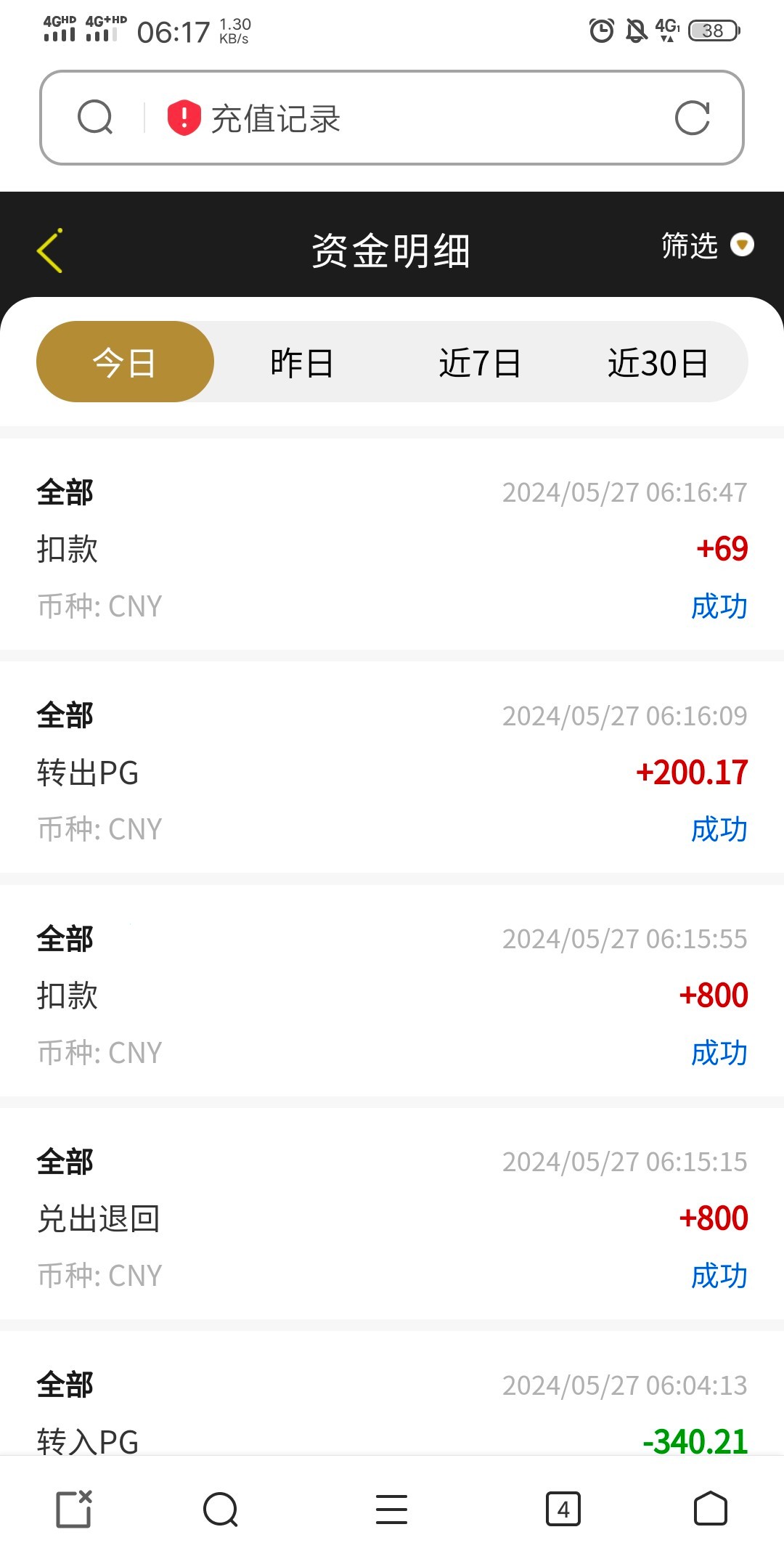Go back from the 资金明细 page

click(49, 251)
